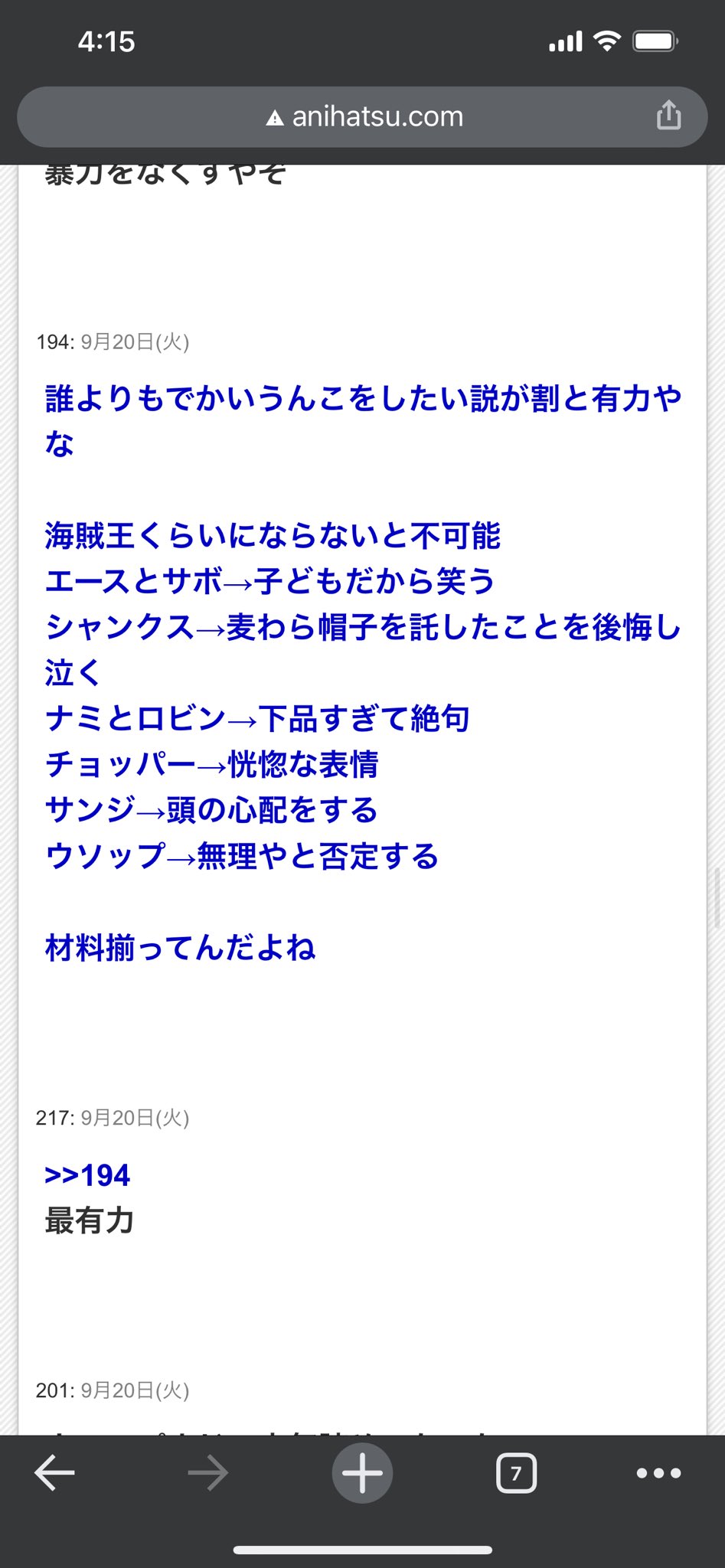Screen dimensions: 725x1568
Task: Tap the anihatsu.com address bar
Action: pyautogui.click(x=362, y=117)
